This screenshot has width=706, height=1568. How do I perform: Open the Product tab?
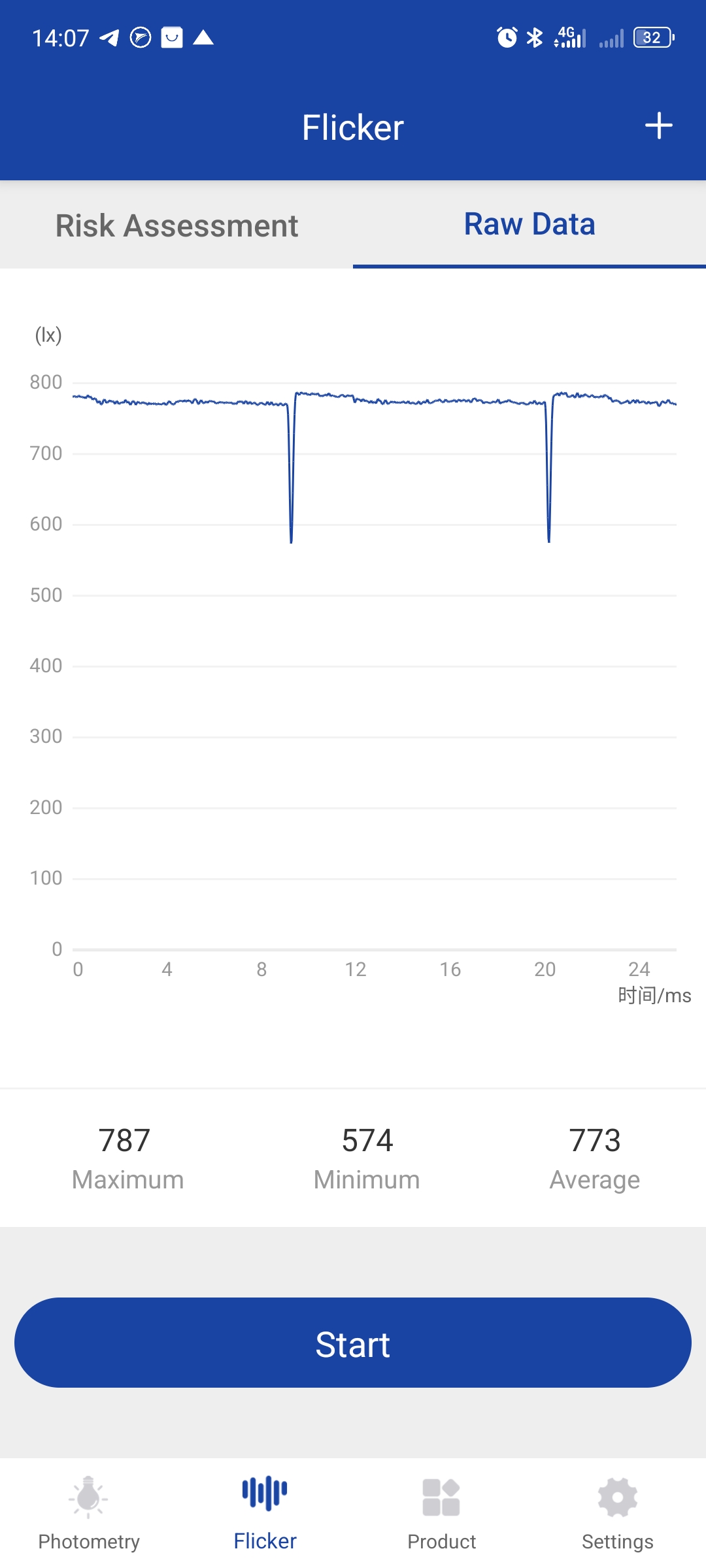coord(441,1513)
